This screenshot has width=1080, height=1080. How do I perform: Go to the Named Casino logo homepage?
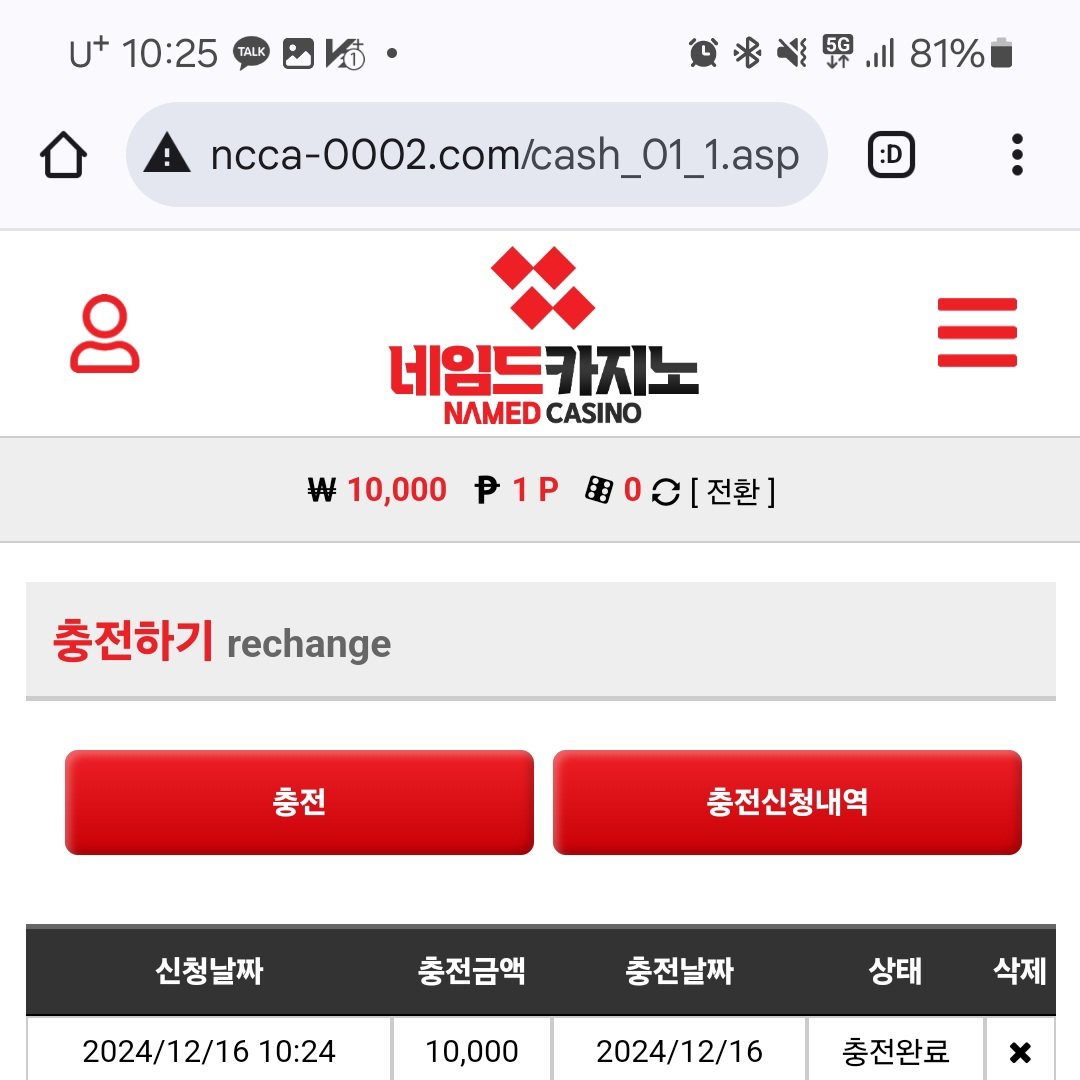pos(543,336)
